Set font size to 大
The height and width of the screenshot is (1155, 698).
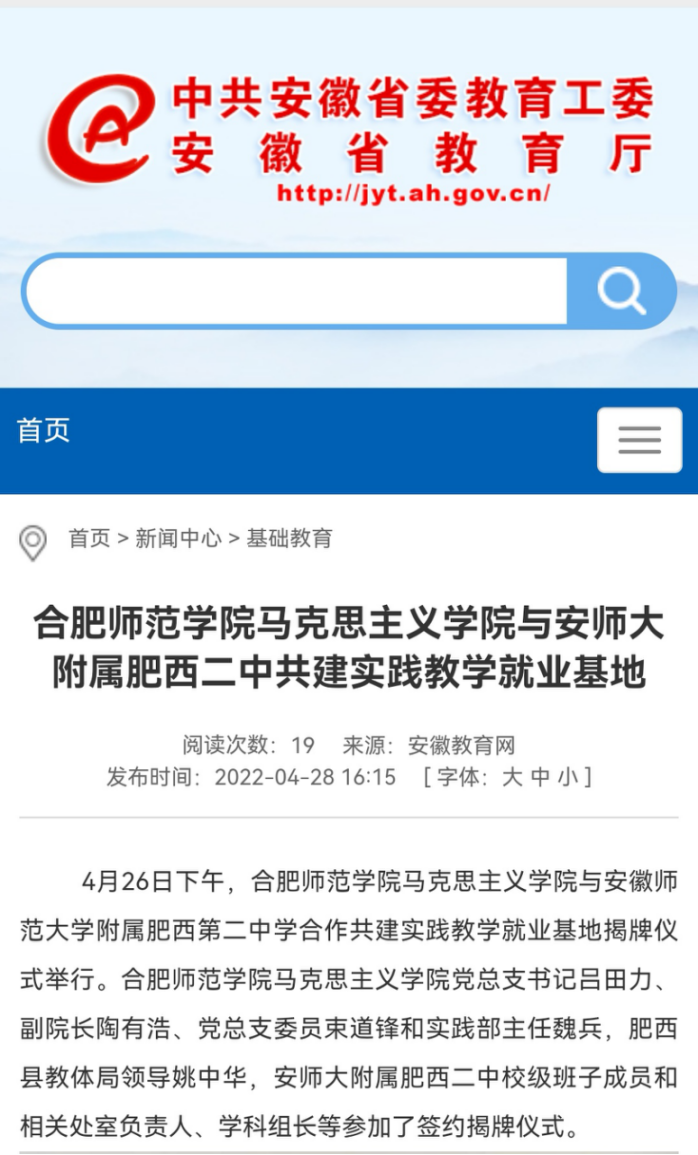click(x=512, y=777)
